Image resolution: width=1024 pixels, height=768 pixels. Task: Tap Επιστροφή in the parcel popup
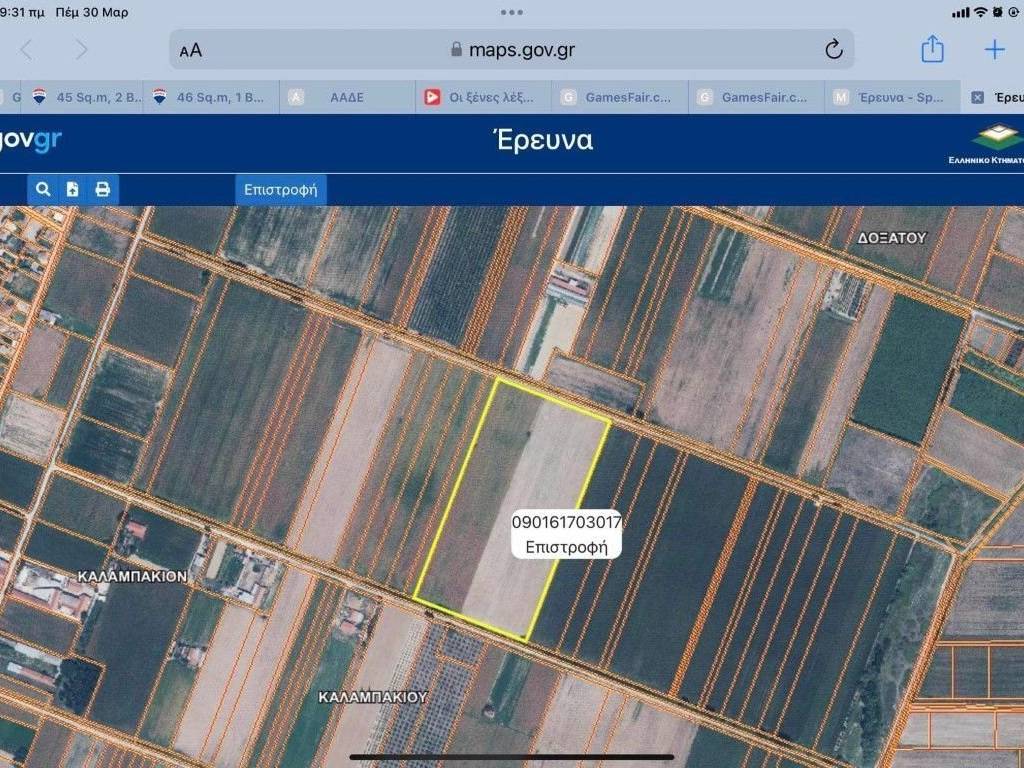[x=566, y=547]
